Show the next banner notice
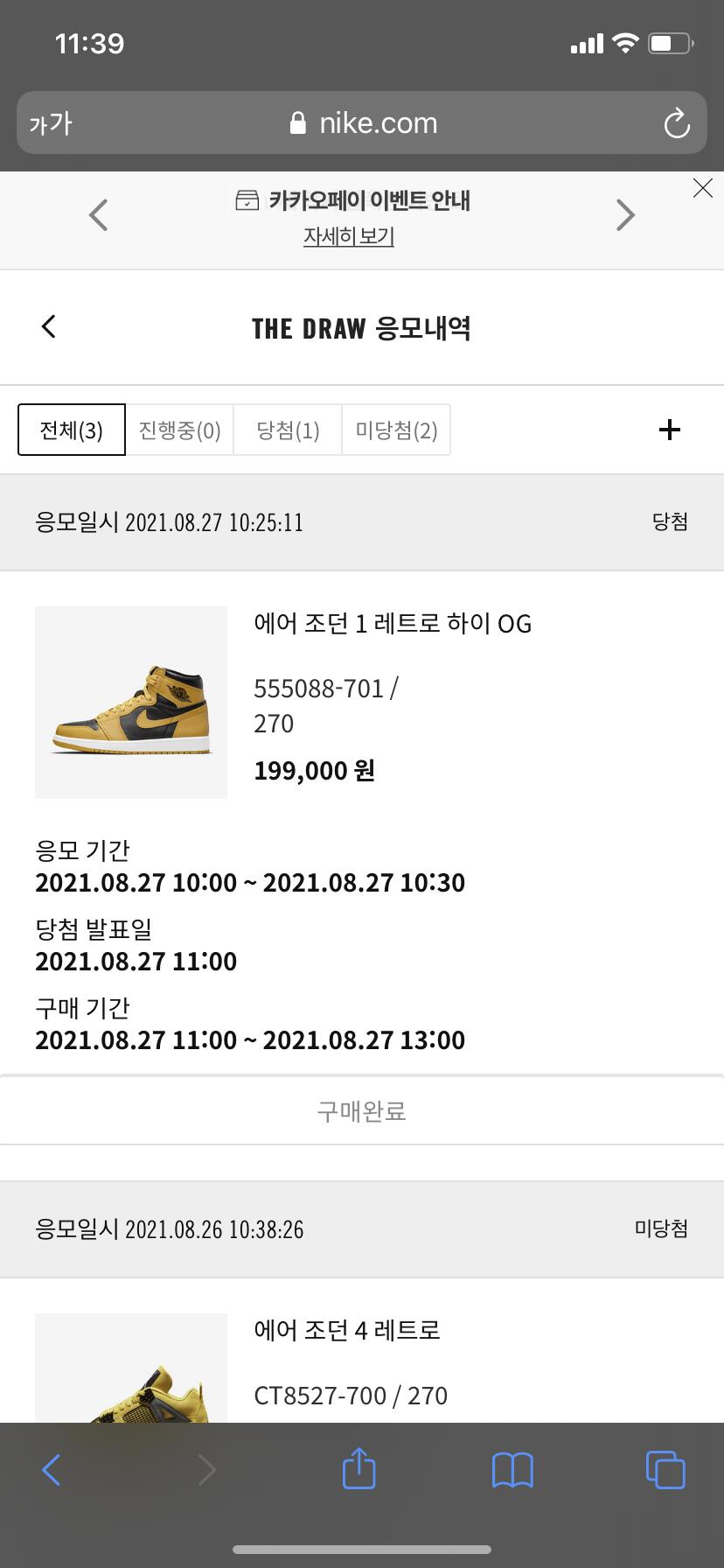 pyautogui.click(x=625, y=215)
